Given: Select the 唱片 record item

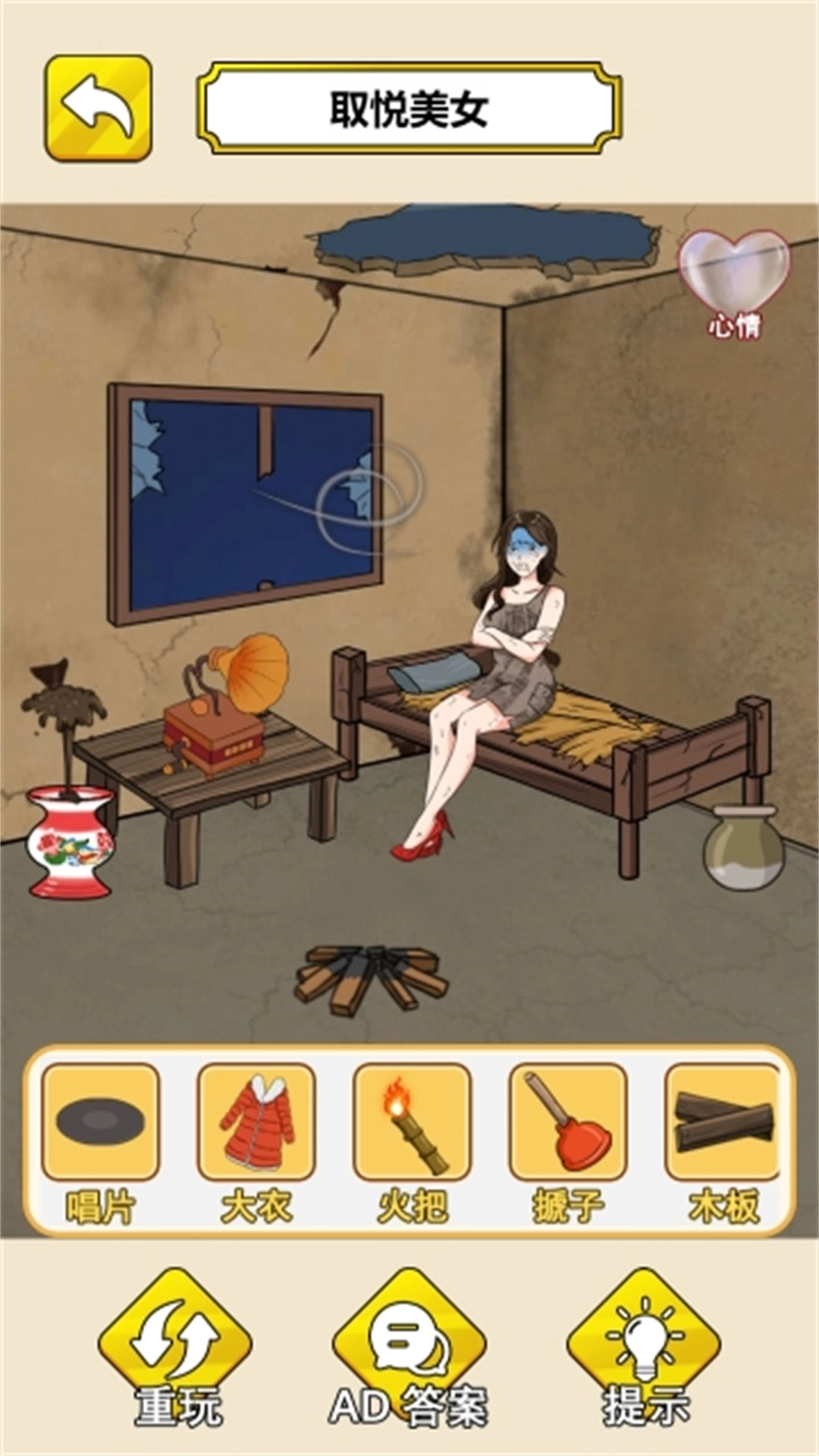Looking at the screenshot, I should pos(101,1122).
